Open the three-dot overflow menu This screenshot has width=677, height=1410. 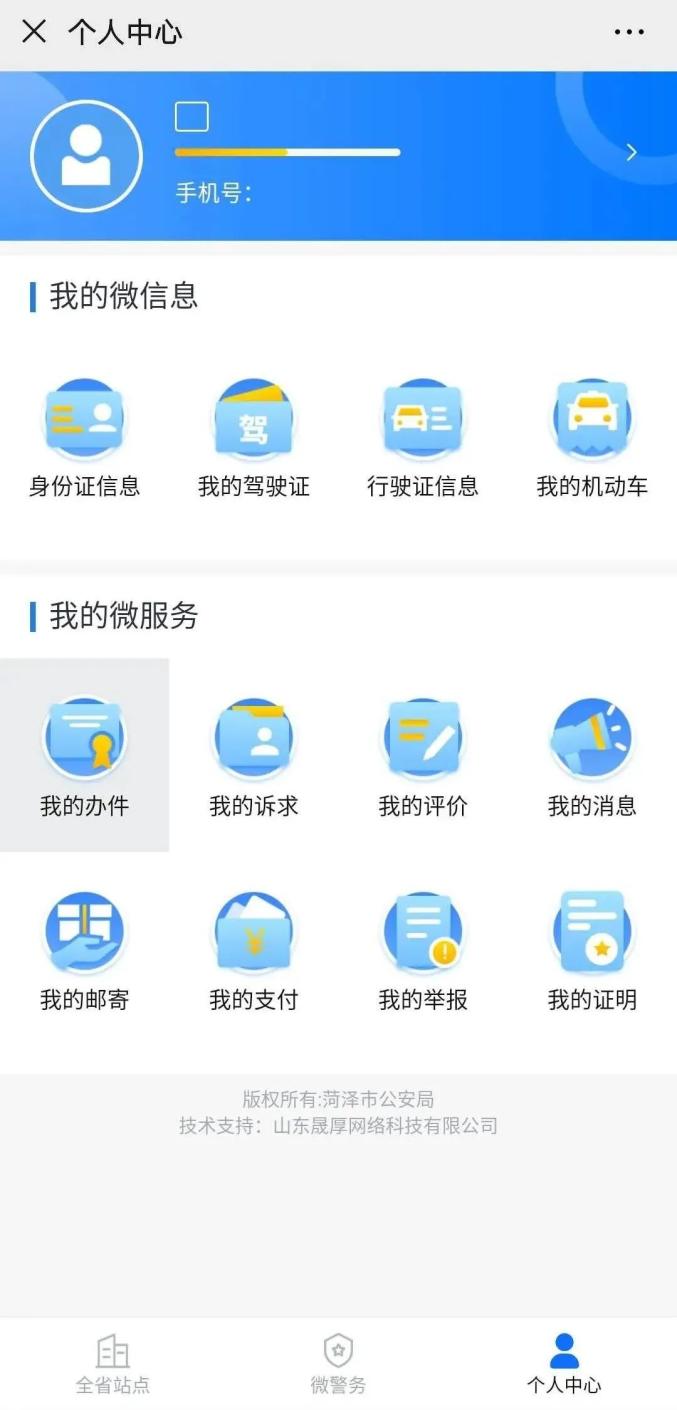(x=629, y=32)
